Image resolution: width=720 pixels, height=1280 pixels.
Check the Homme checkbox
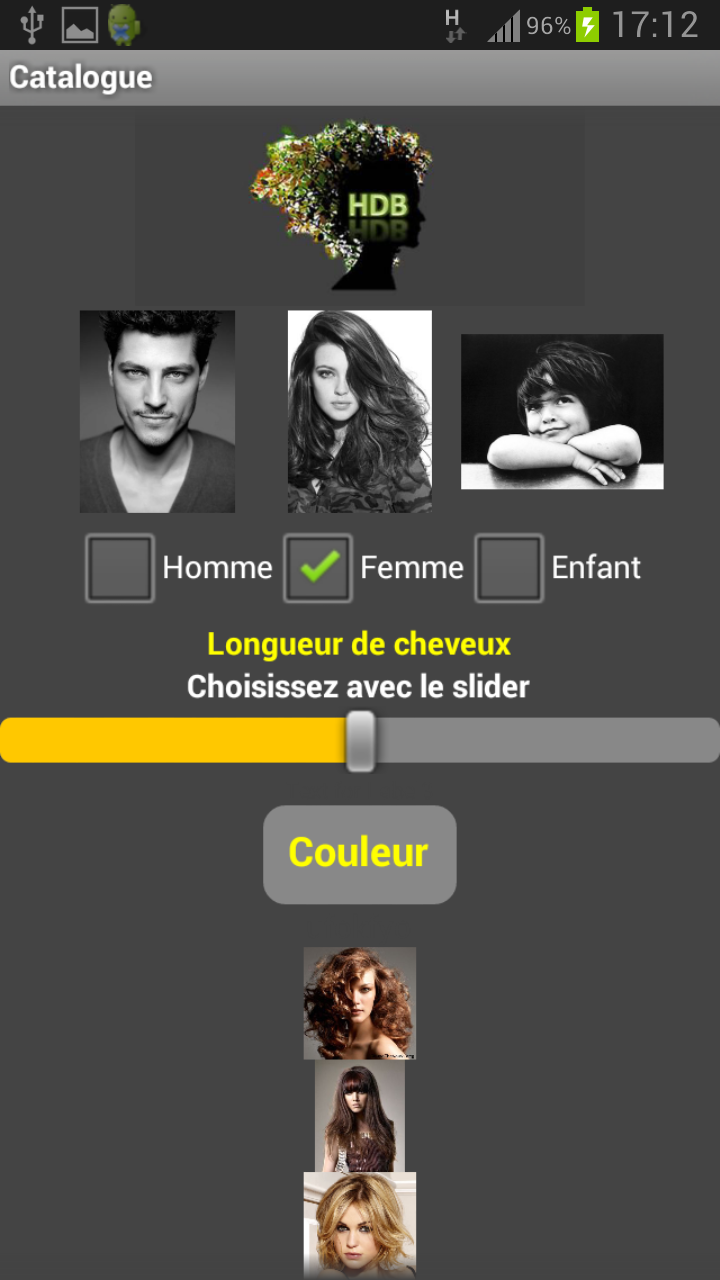pyautogui.click(x=120, y=568)
